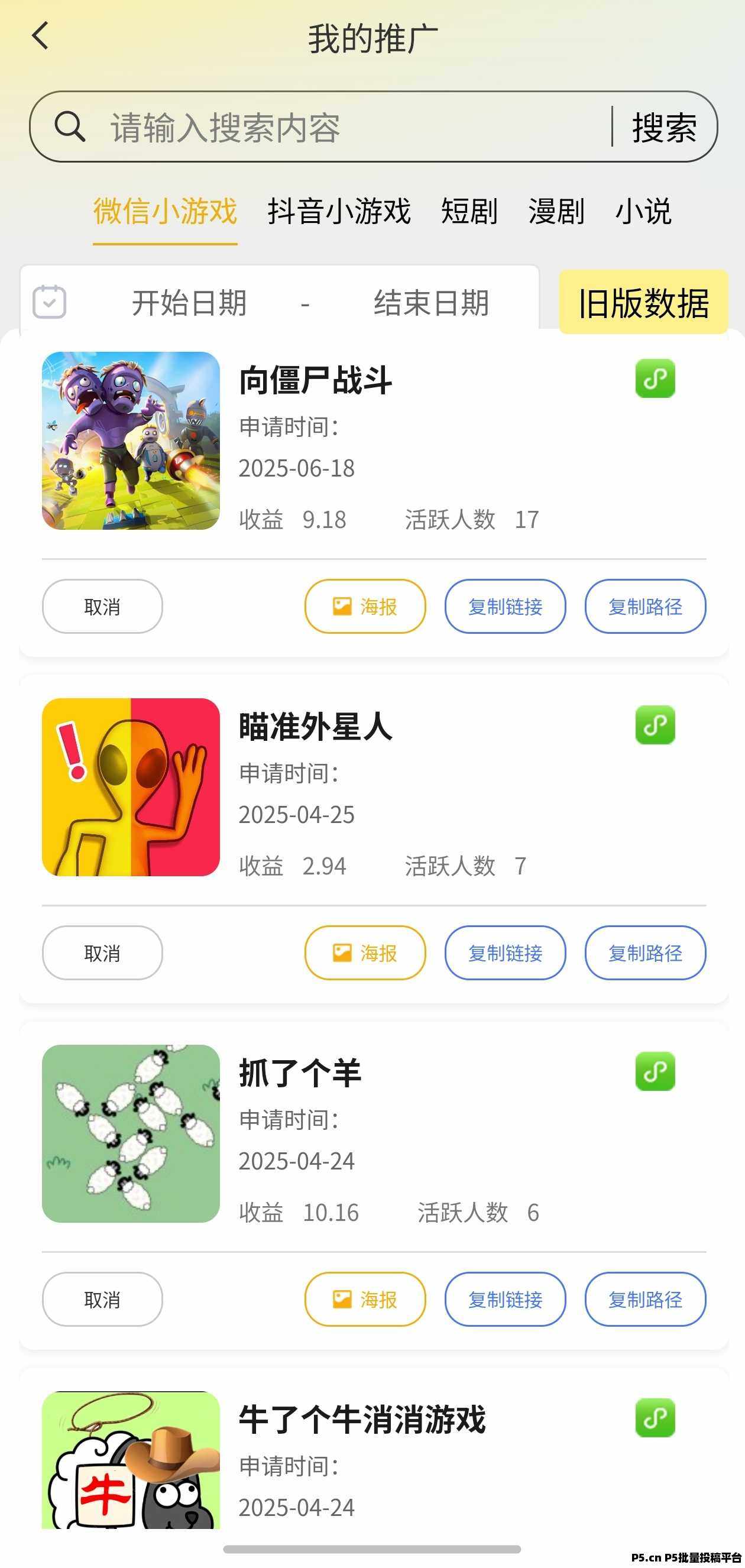Image resolution: width=745 pixels, height=1568 pixels.
Task: Tap the 搜索 button
Action: click(x=664, y=127)
